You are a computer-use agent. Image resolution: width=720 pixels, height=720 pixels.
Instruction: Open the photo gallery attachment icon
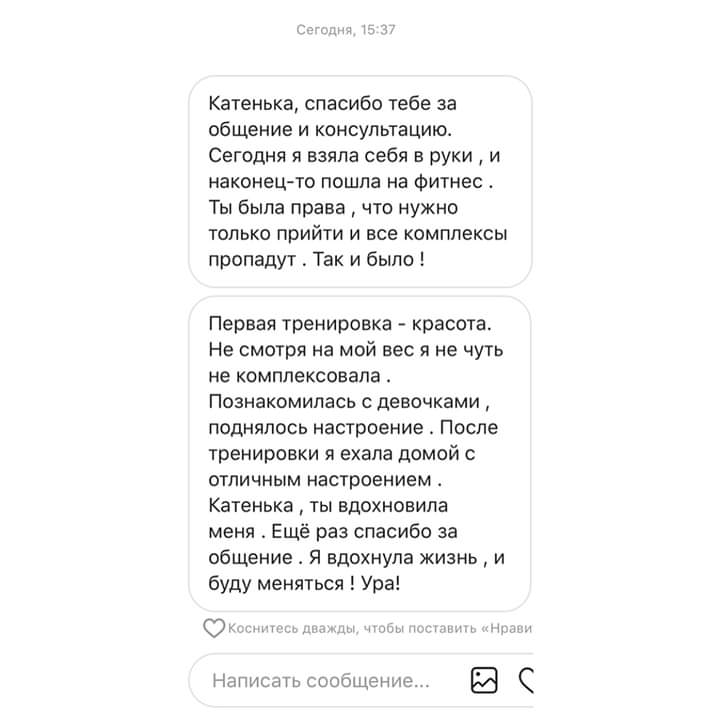[x=484, y=680]
